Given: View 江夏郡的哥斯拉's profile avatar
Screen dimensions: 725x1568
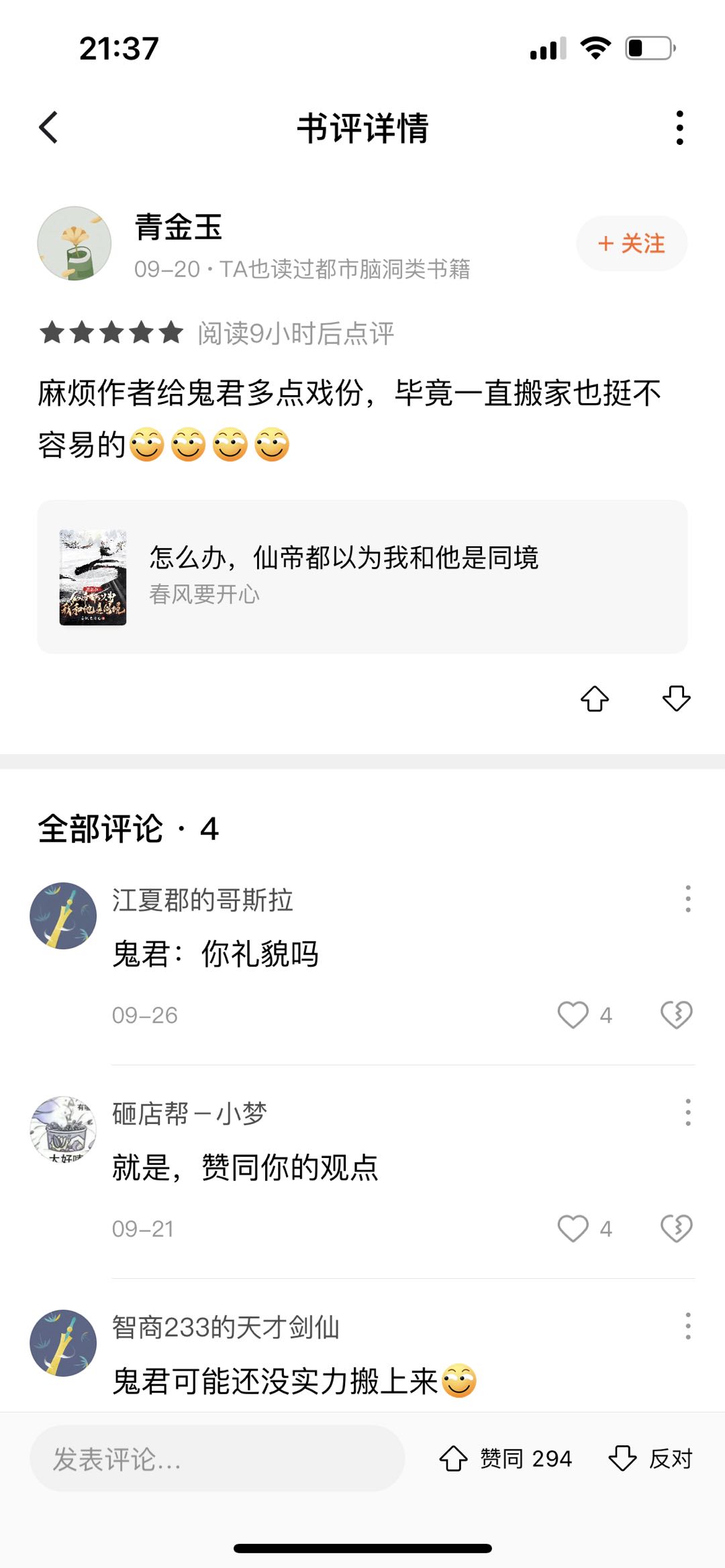Looking at the screenshot, I should [x=63, y=915].
